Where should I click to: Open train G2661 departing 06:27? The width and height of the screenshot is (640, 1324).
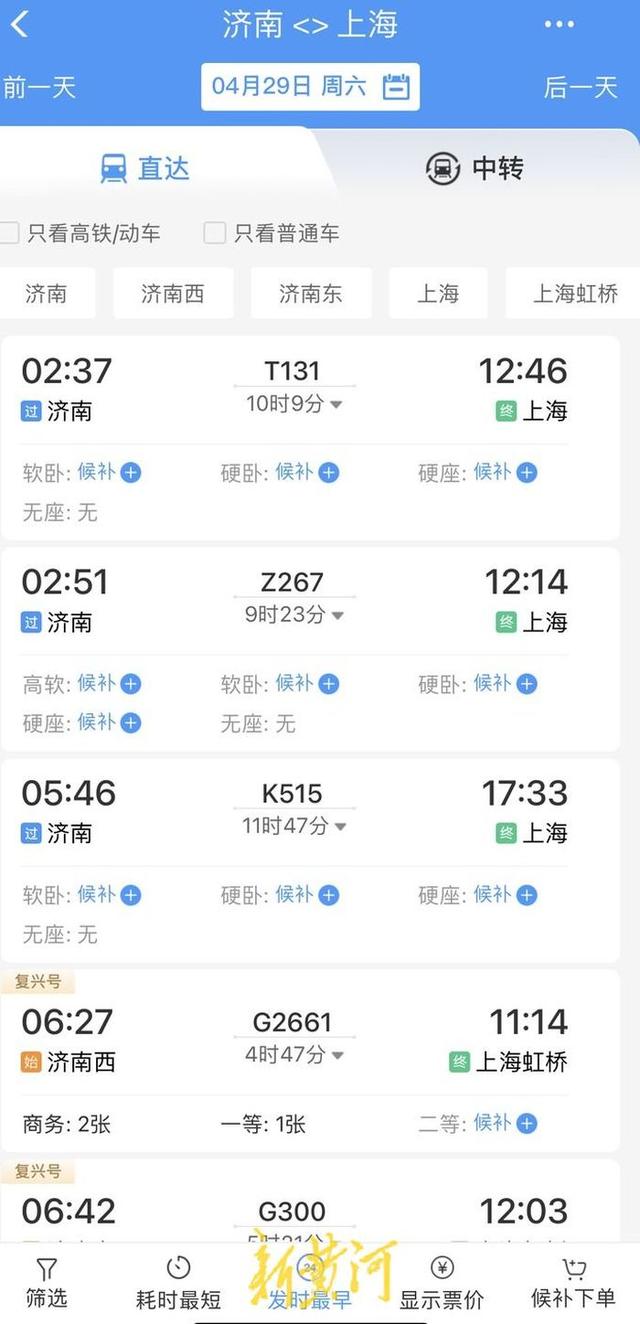pyautogui.click(x=293, y=1023)
